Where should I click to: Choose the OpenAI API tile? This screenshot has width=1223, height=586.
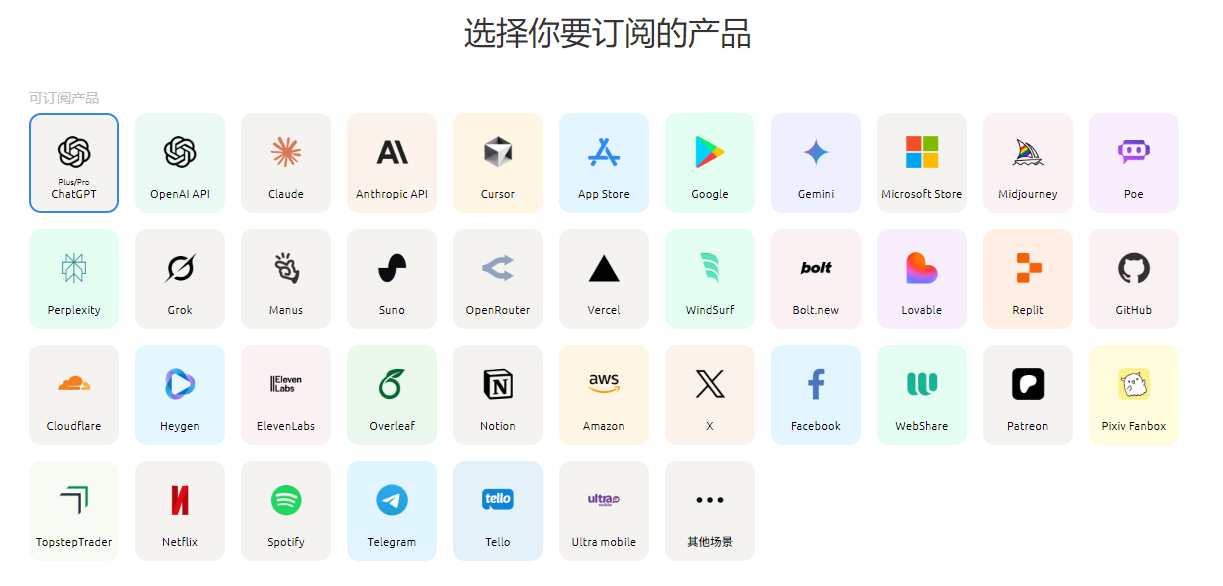click(180, 163)
